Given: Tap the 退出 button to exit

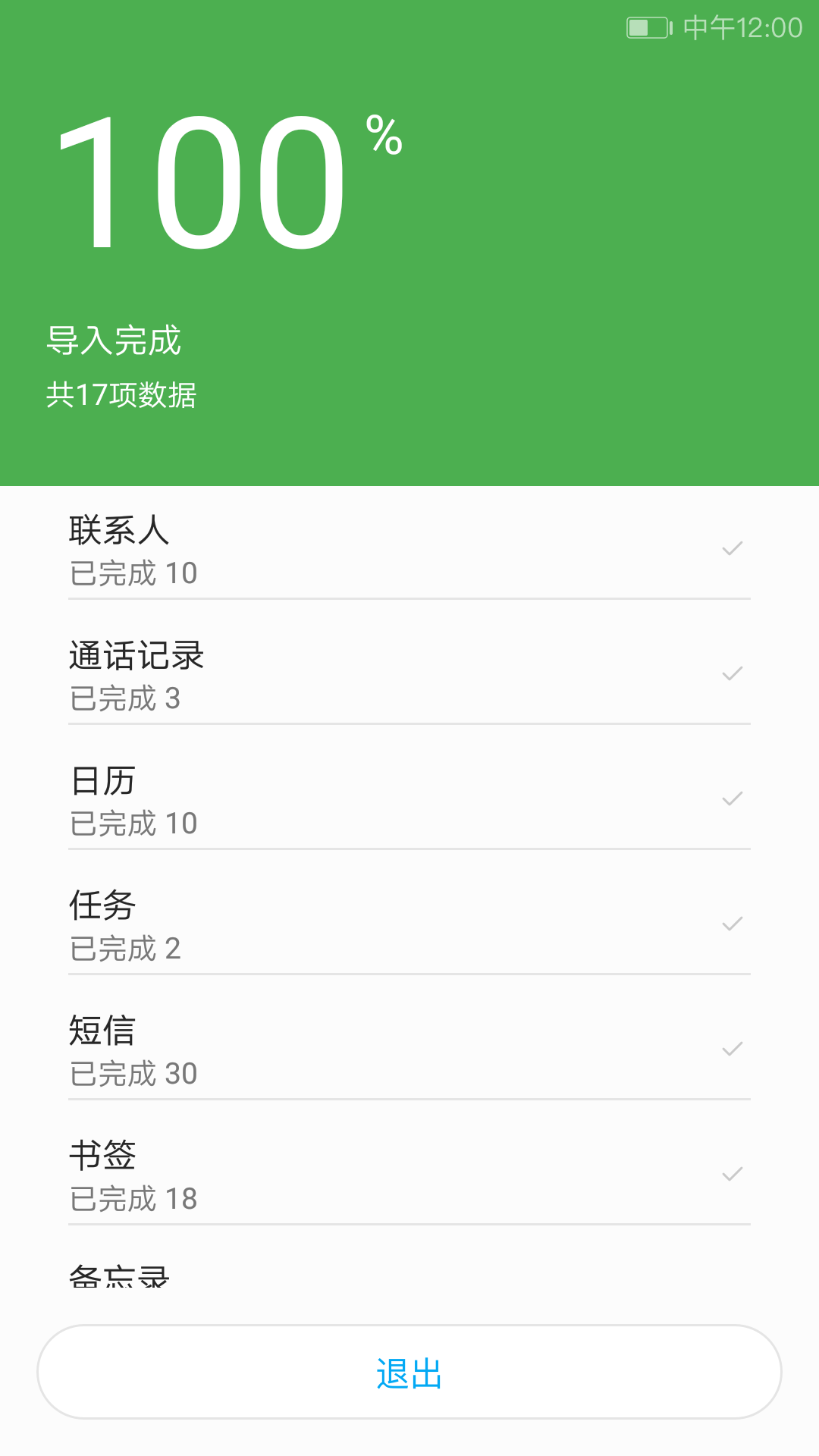Looking at the screenshot, I should (409, 1372).
